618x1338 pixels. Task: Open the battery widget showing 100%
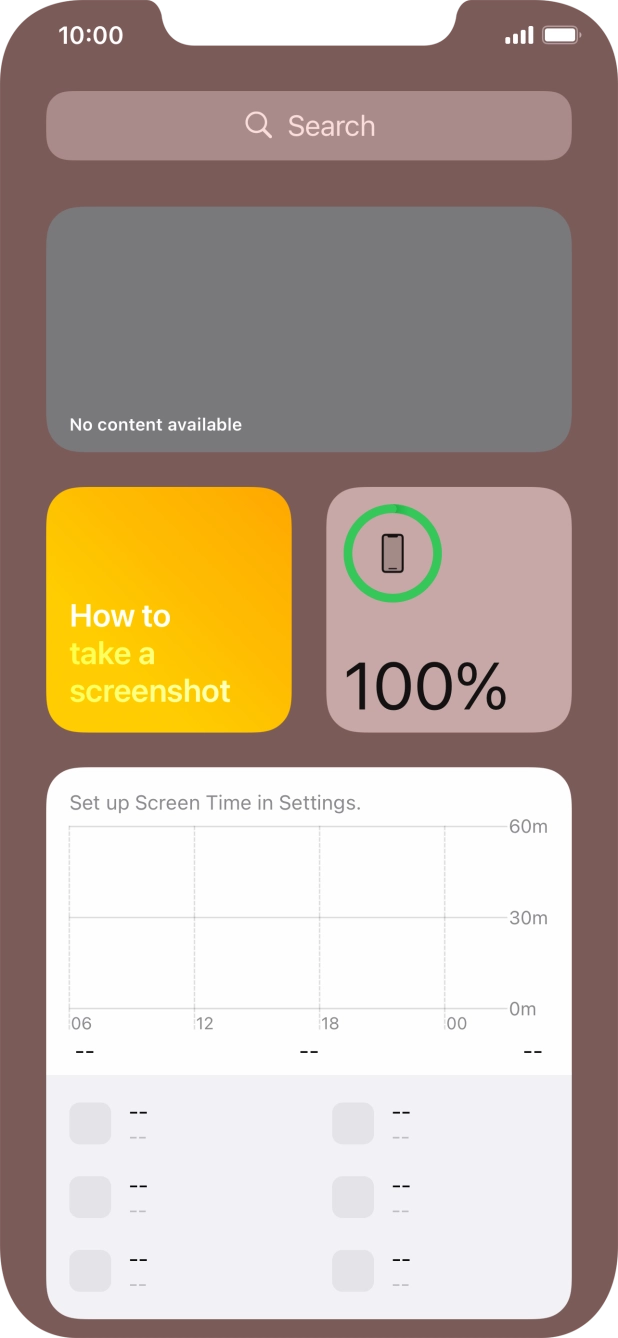tap(449, 610)
